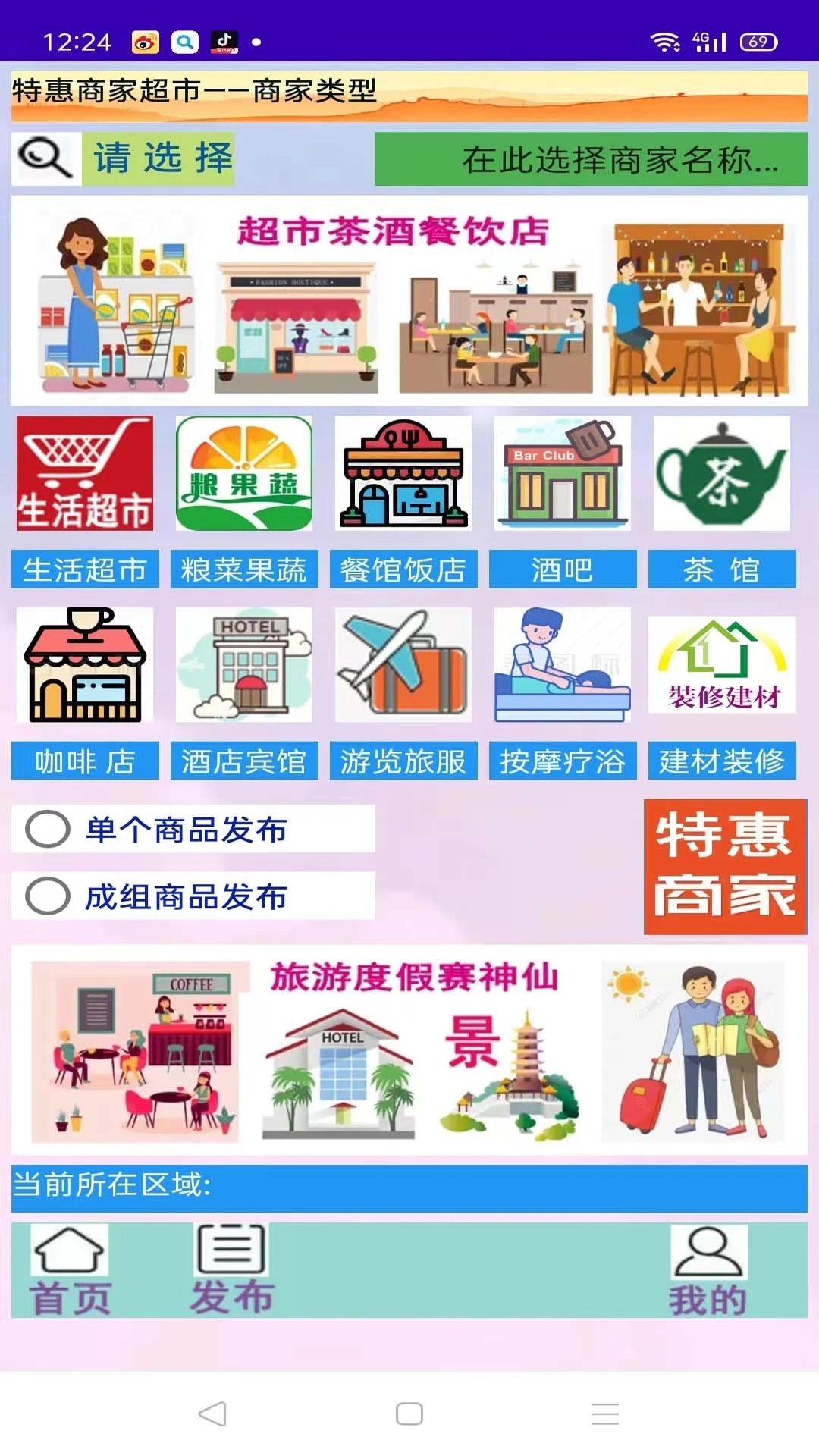This screenshot has height=1456, width=819.
Task: Select the 成组商品发布 radio option
Action: click(x=193, y=896)
